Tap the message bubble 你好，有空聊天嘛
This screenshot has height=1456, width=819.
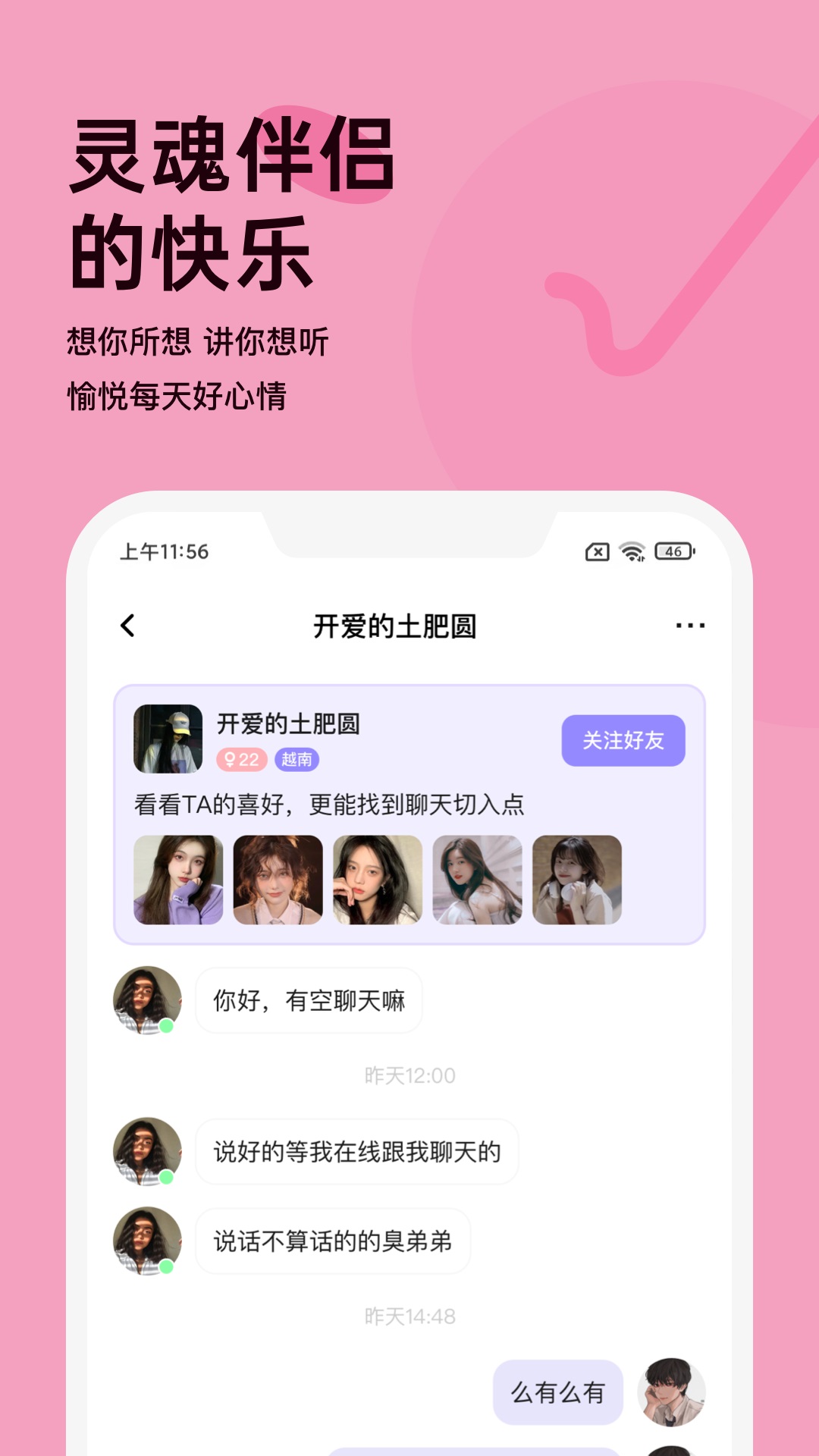pyautogui.click(x=309, y=999)
